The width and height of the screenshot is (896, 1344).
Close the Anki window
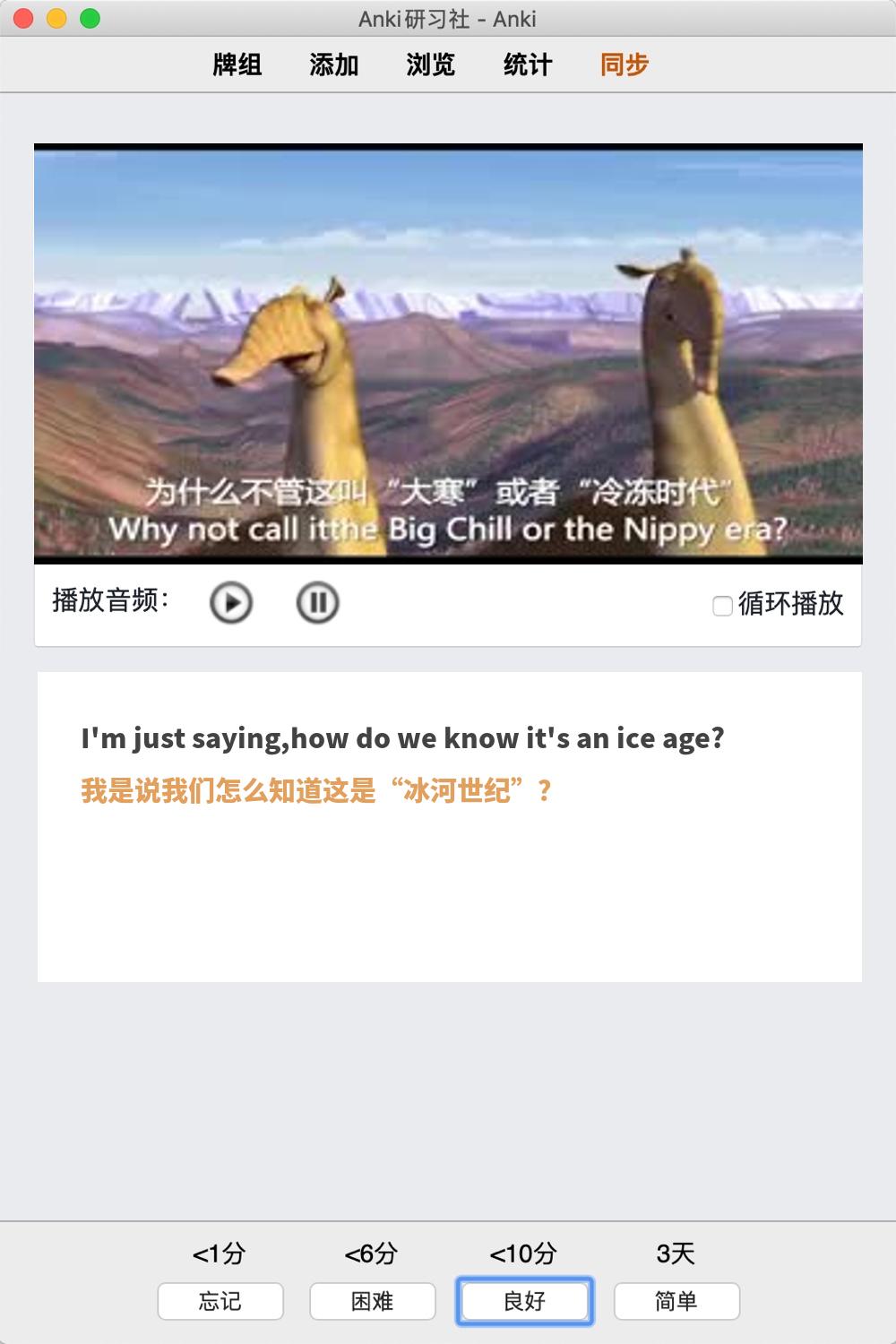click(x=24, y=18)
